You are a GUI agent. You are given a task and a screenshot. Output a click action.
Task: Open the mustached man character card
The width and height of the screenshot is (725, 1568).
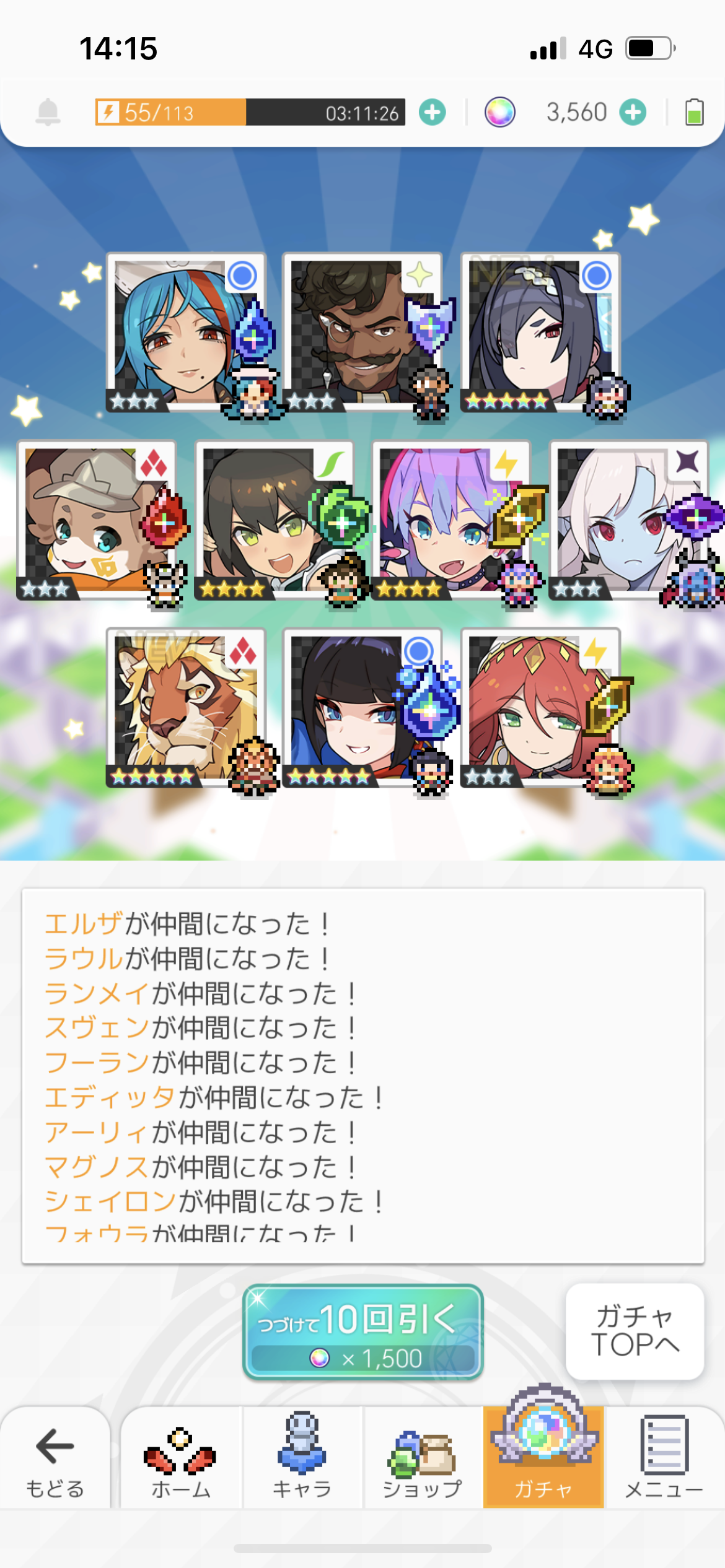361,333
